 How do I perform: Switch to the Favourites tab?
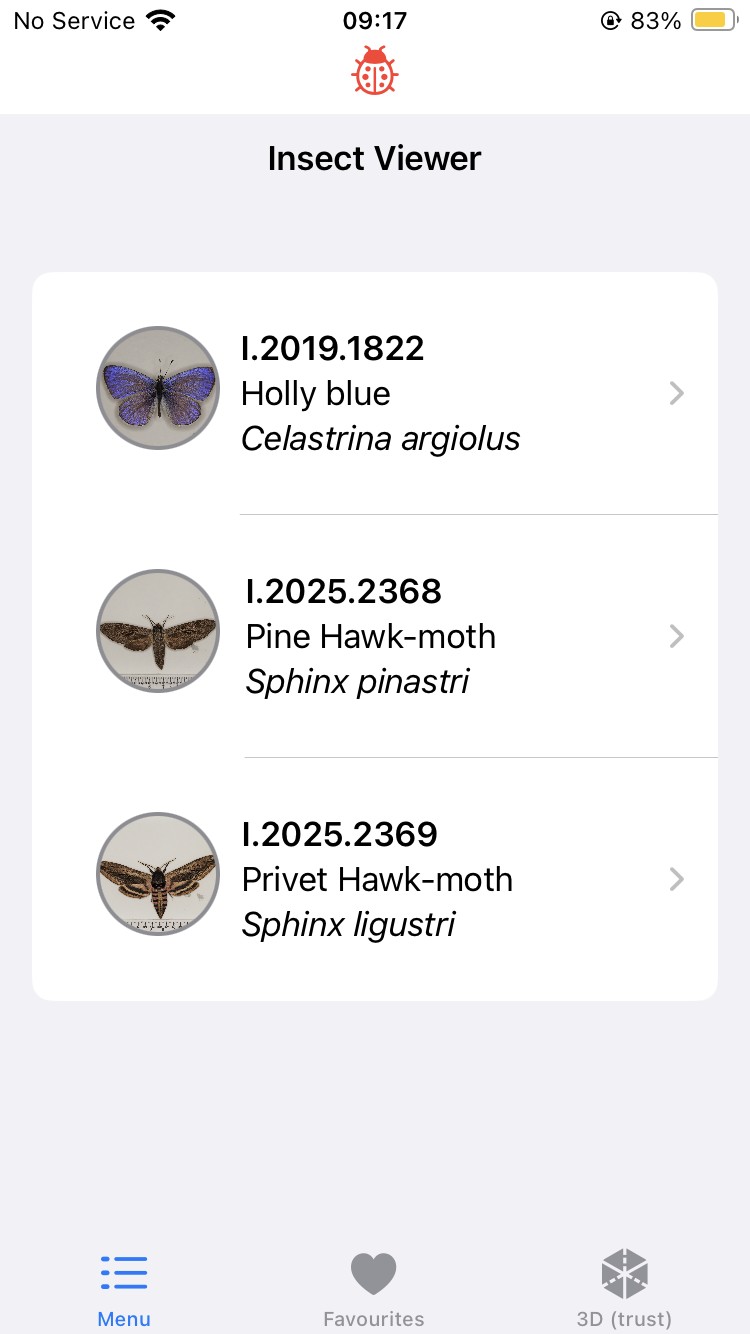(x=374, y=1289)
